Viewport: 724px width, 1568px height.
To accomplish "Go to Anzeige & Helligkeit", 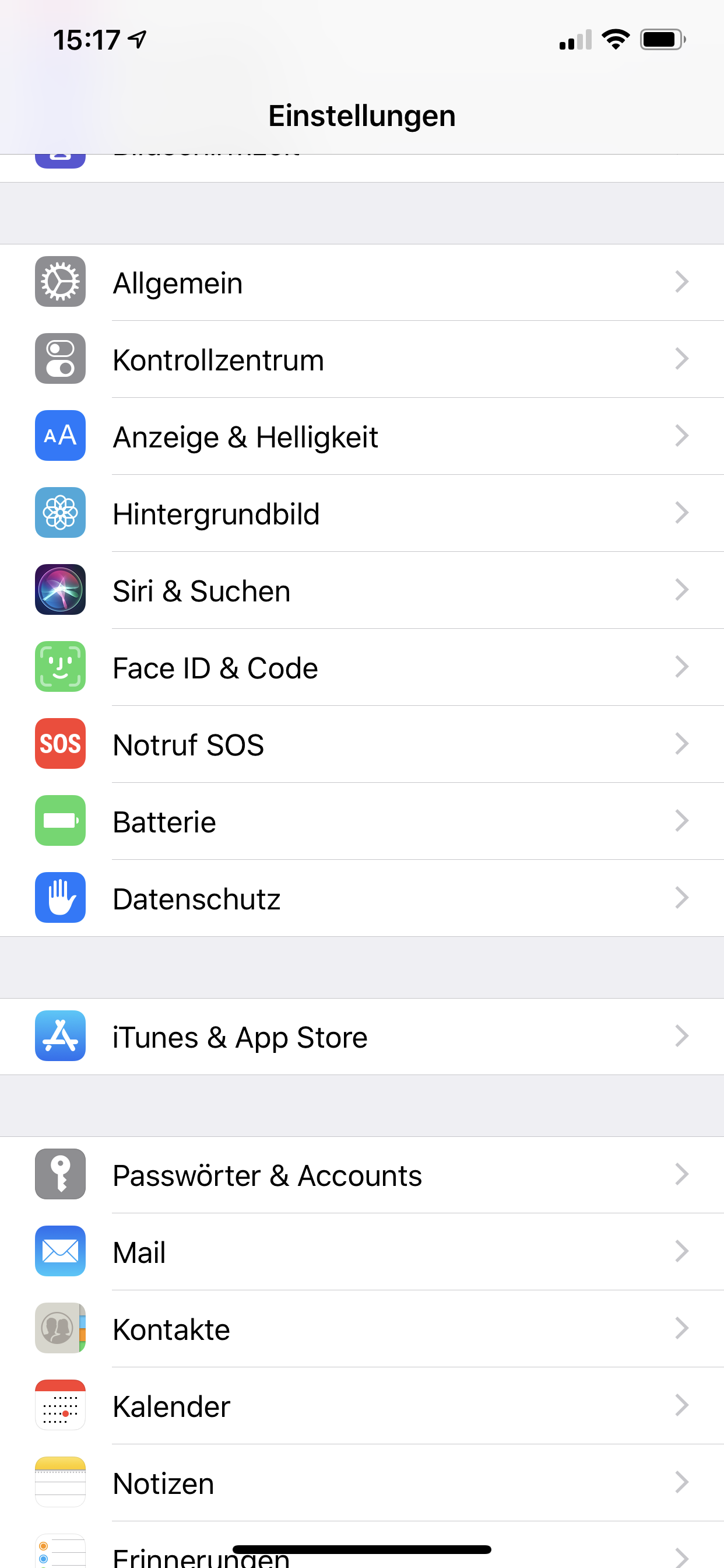I will [x=361, y=436].
